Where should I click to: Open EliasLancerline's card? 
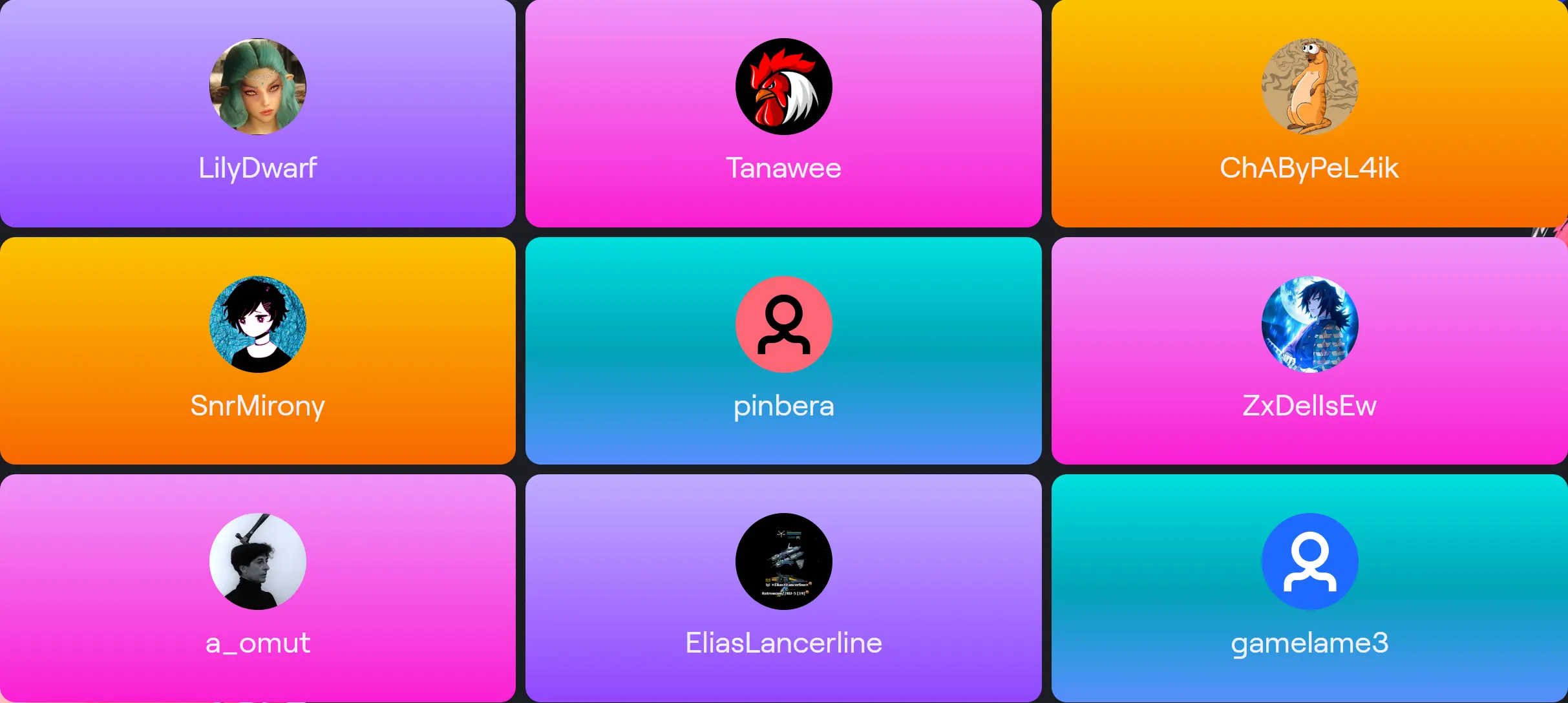click(783, 588)
